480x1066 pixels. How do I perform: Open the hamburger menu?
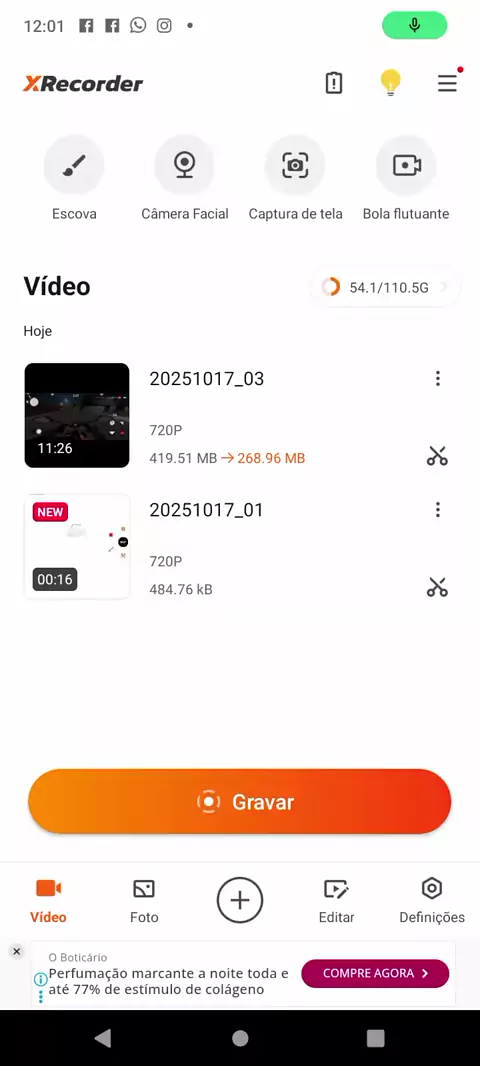pyautogui.click(x=447, y=83)
